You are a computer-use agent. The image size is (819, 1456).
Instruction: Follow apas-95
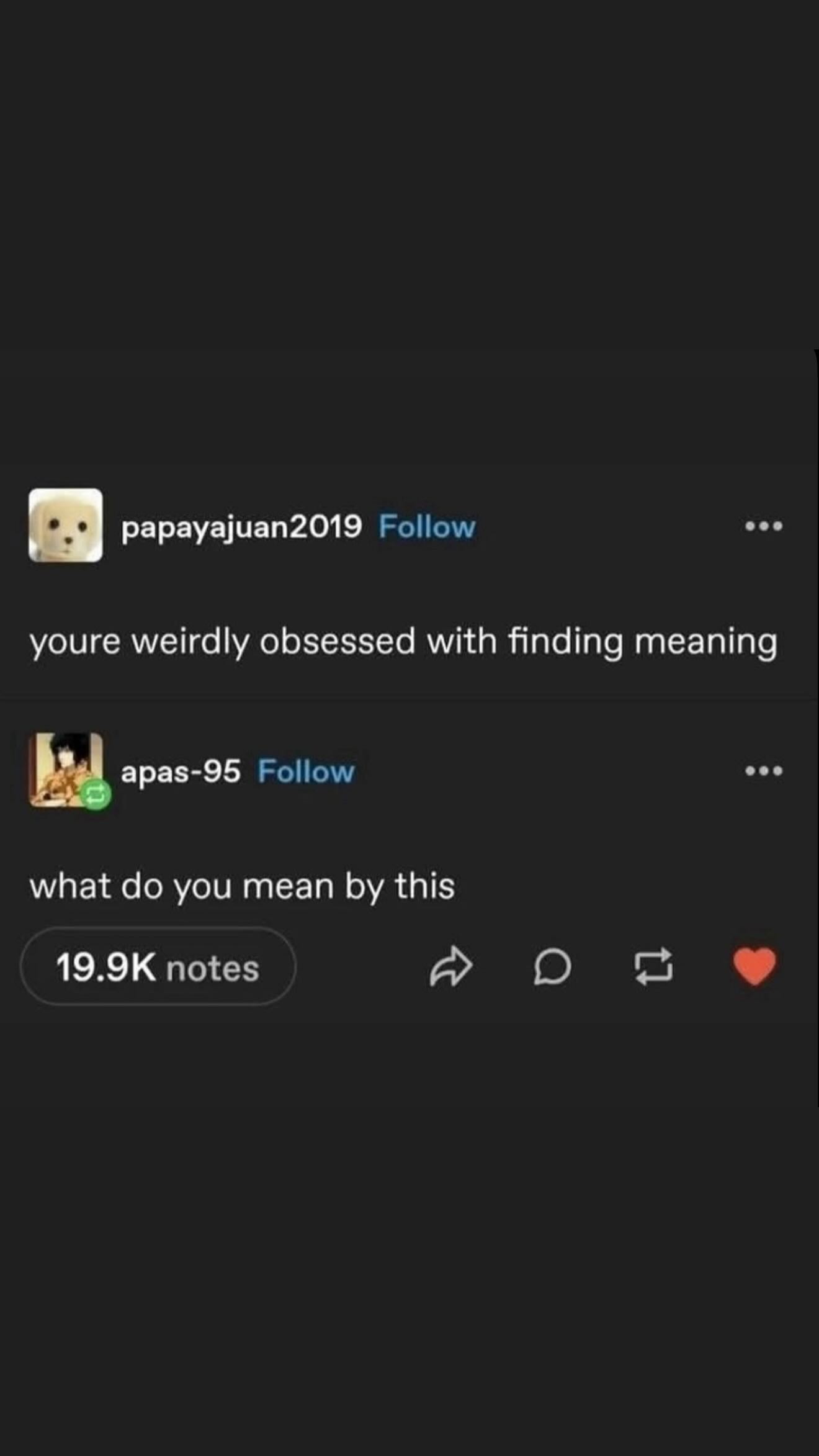pos(306,771)
